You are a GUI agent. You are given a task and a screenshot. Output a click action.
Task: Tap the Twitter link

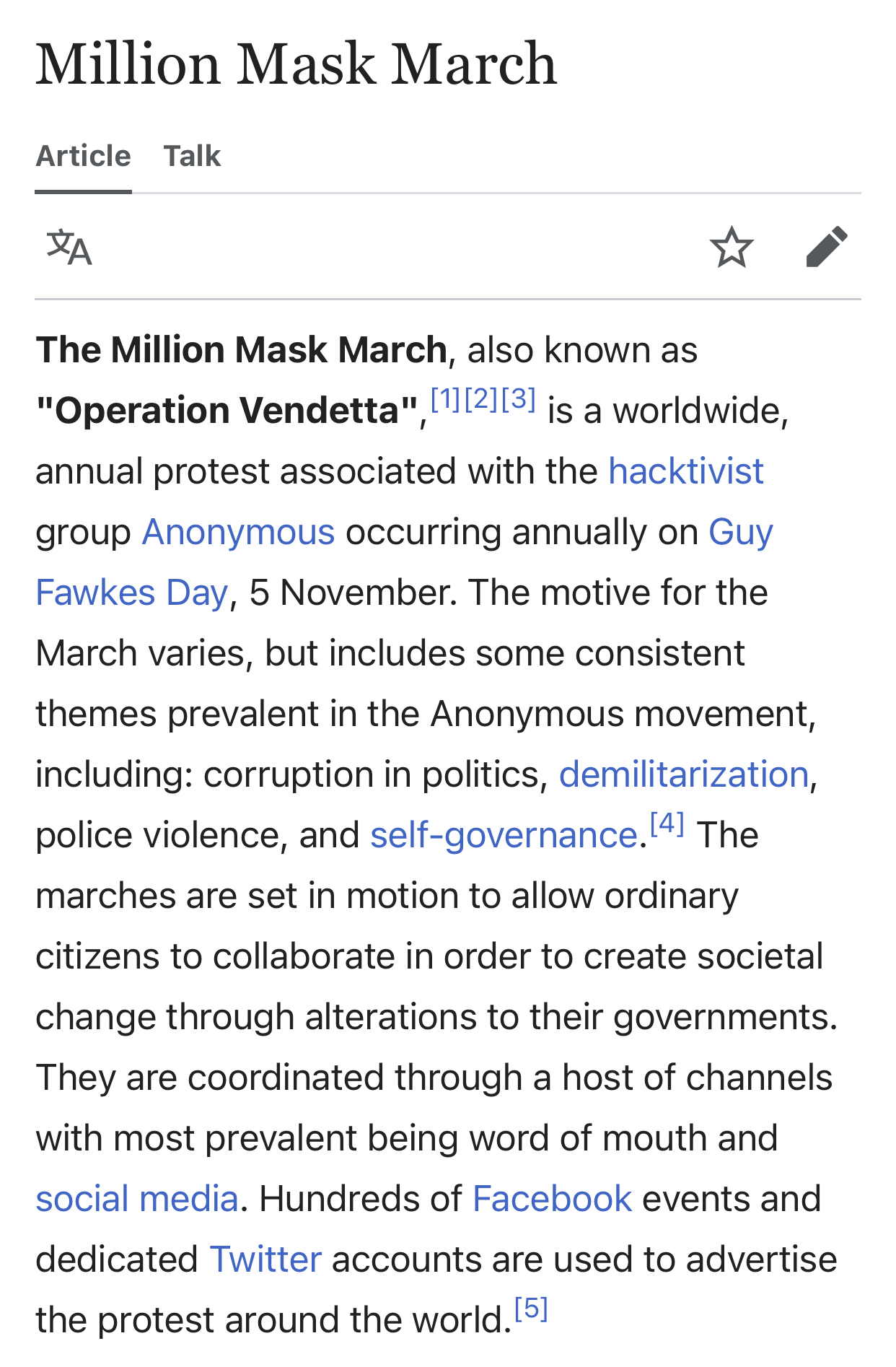point(265,1259)
